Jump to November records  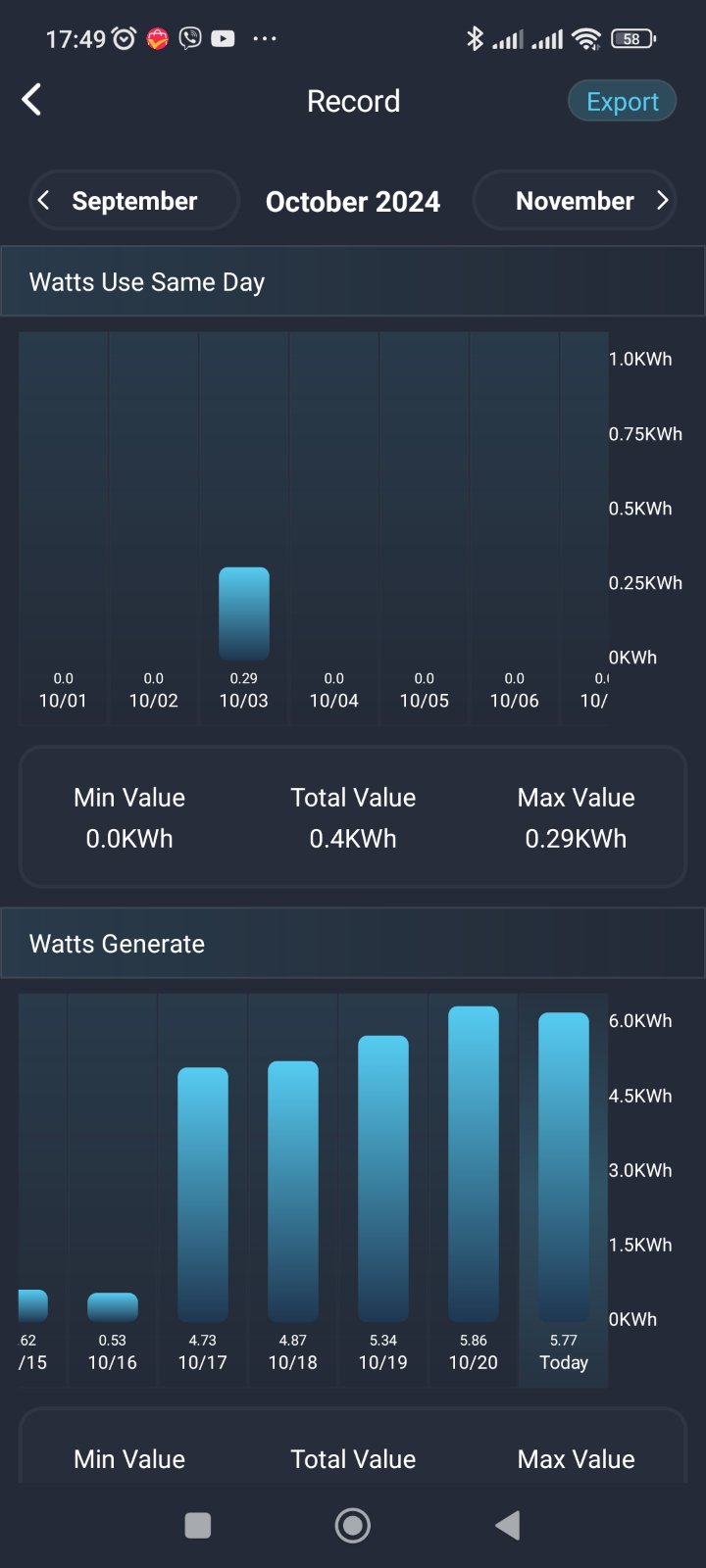click(575, 201)
